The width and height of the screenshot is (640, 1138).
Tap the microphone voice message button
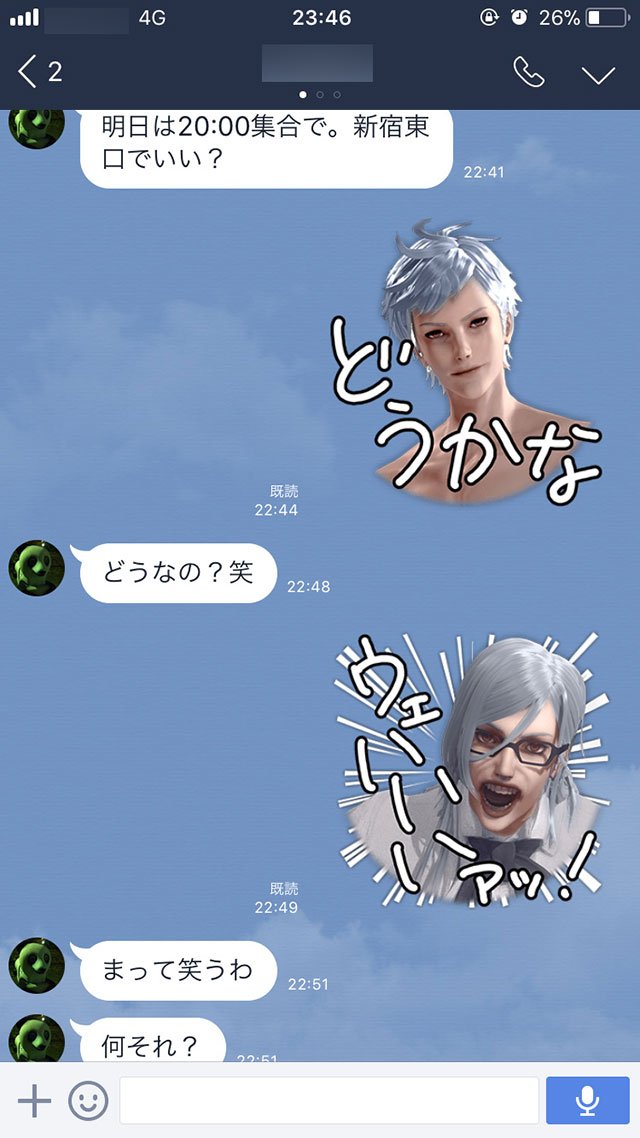click(x=588, y=1101)
